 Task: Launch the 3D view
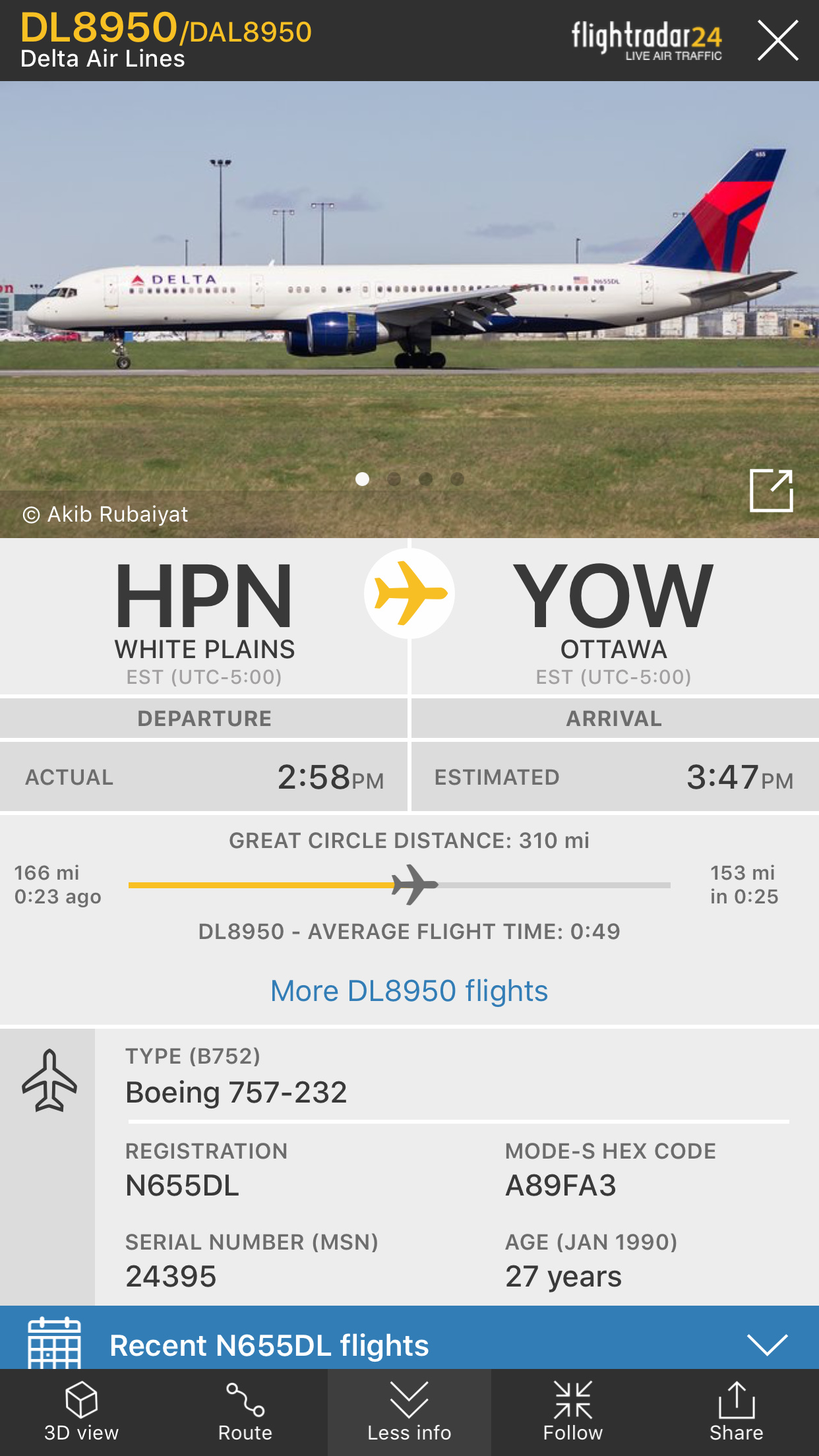click(81, 1412)
